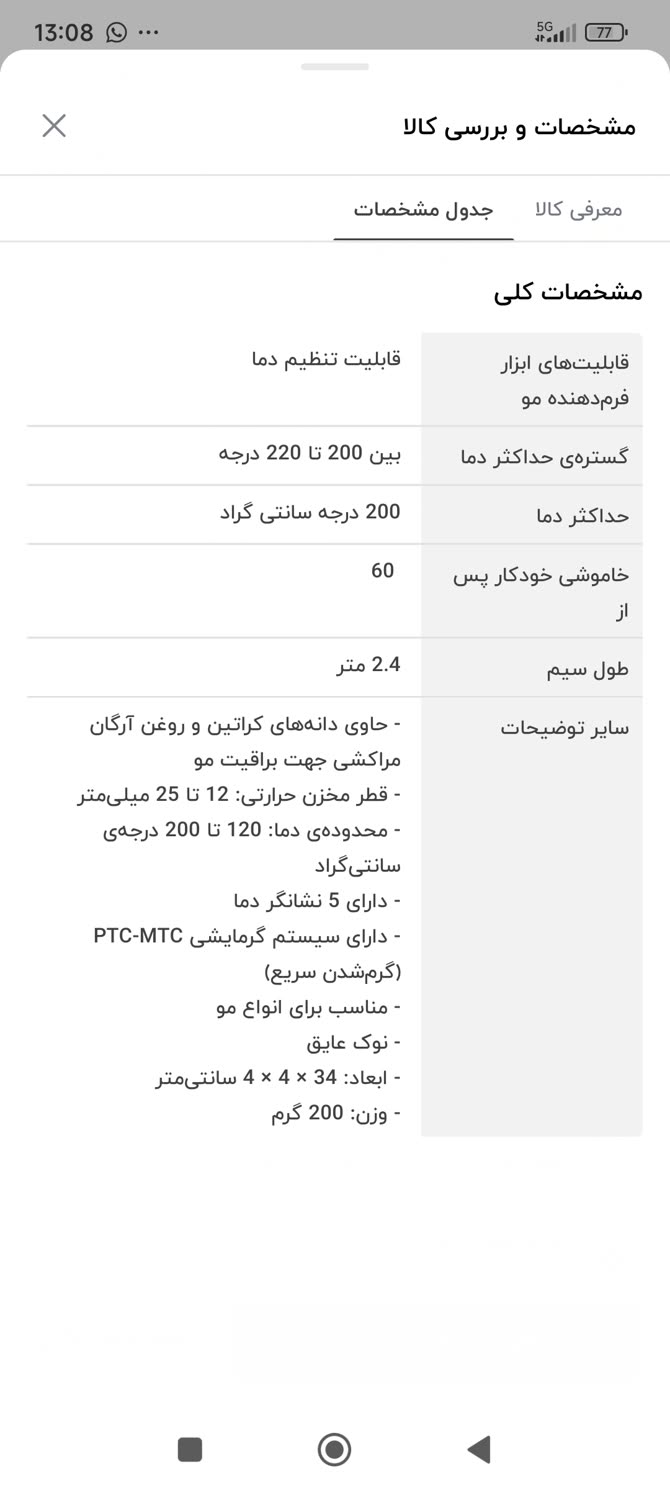The image size is (670, 1490).
Task: Switch to the معرفی کالا tab
Action: (579, 209)
